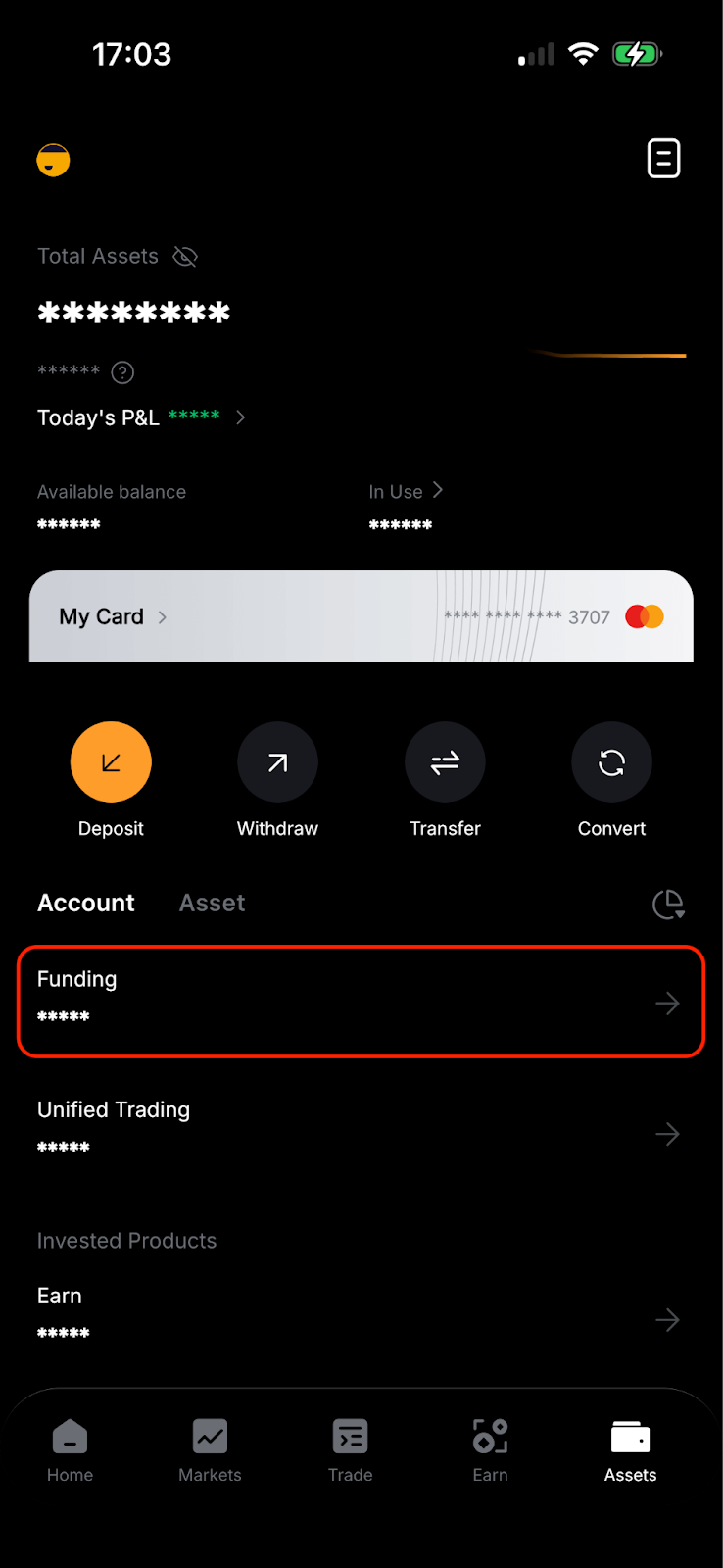This screenshot has height=1568, width=723.
Task: Open the help question mark icon
Action: pyautogui.click(x=122, y=372)
